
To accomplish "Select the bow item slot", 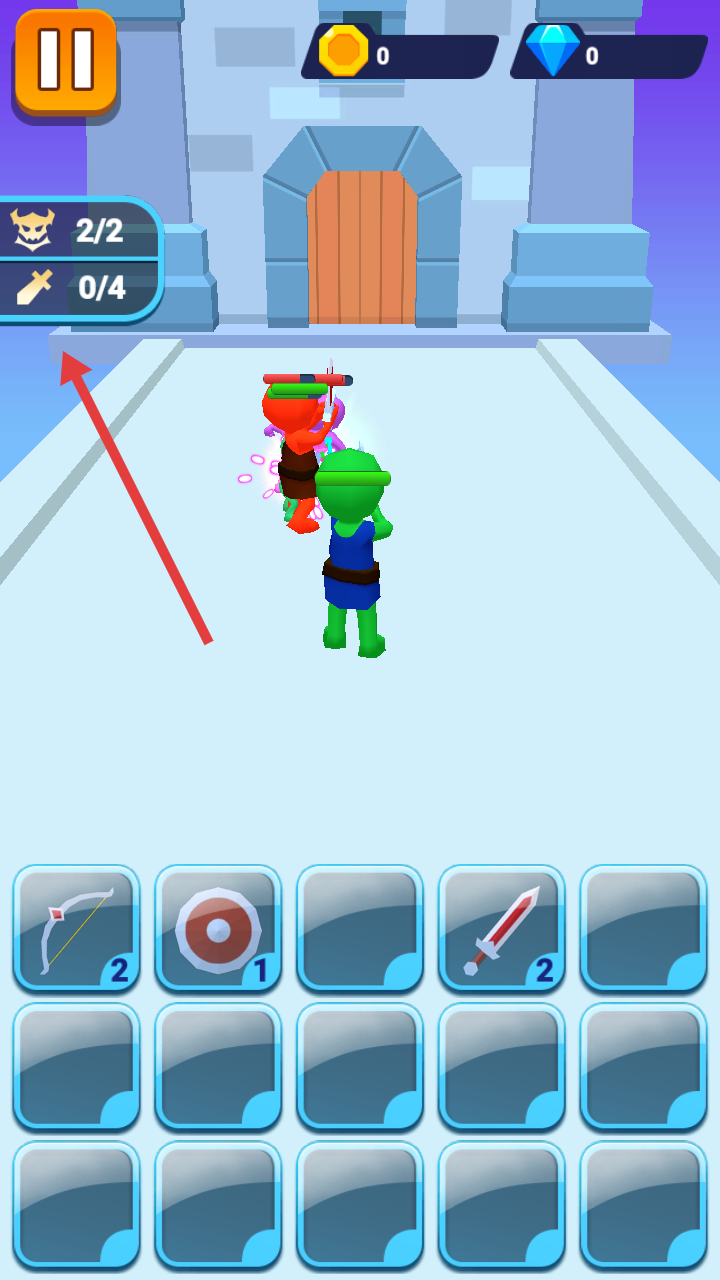I will [76, 928].
